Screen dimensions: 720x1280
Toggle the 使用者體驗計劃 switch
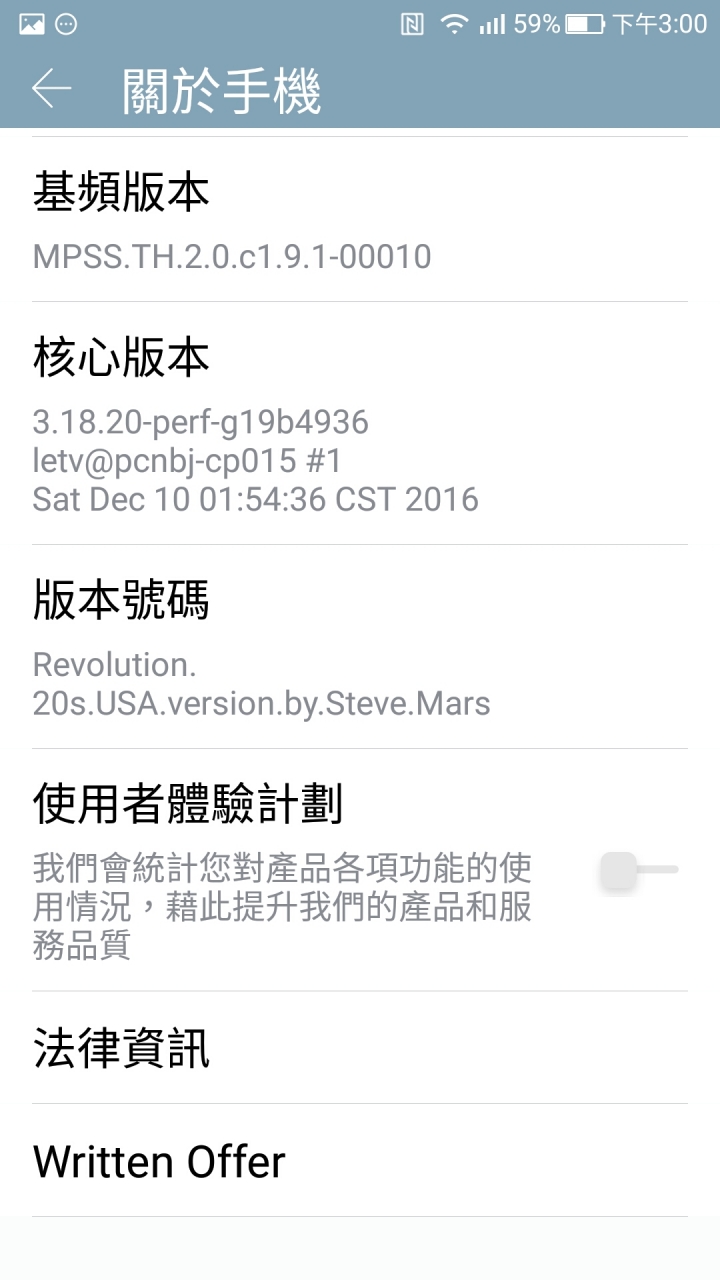coord(640,870)
